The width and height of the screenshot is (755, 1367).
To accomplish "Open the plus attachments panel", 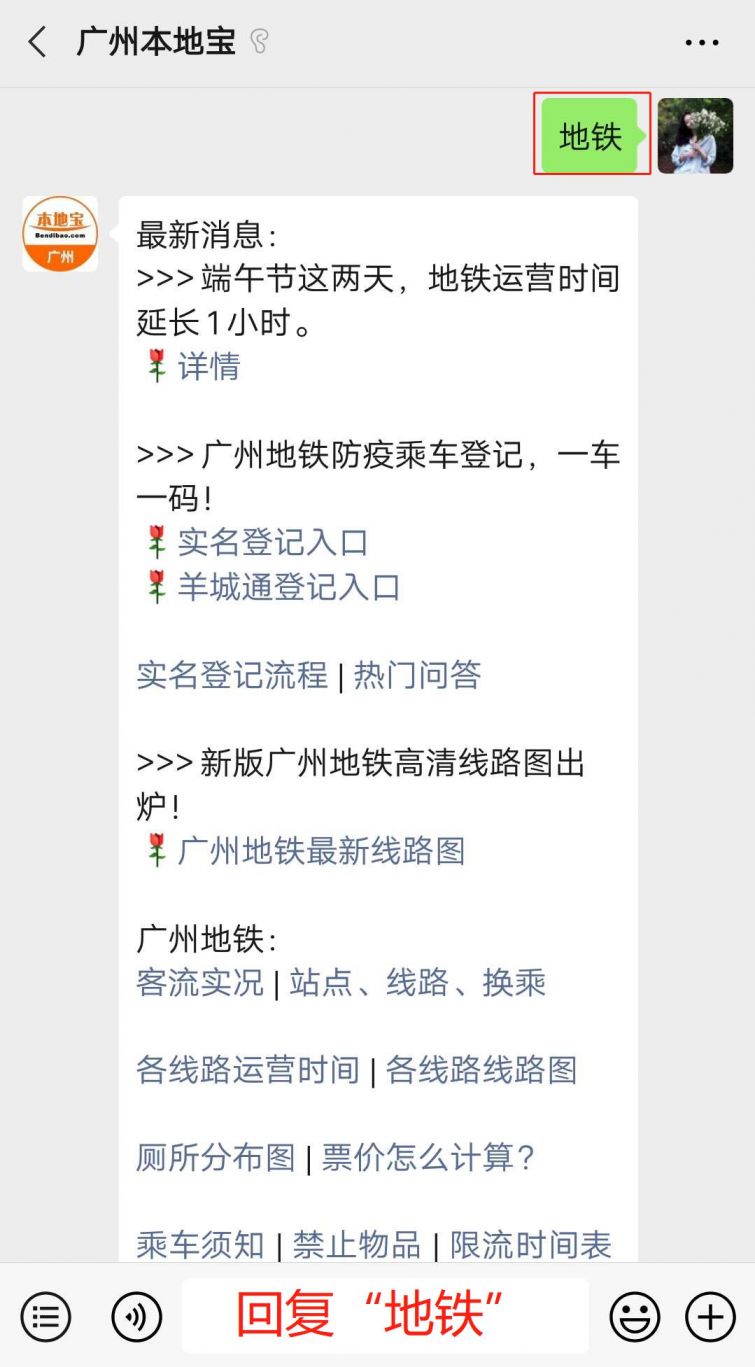I will tap(710, 1316).
